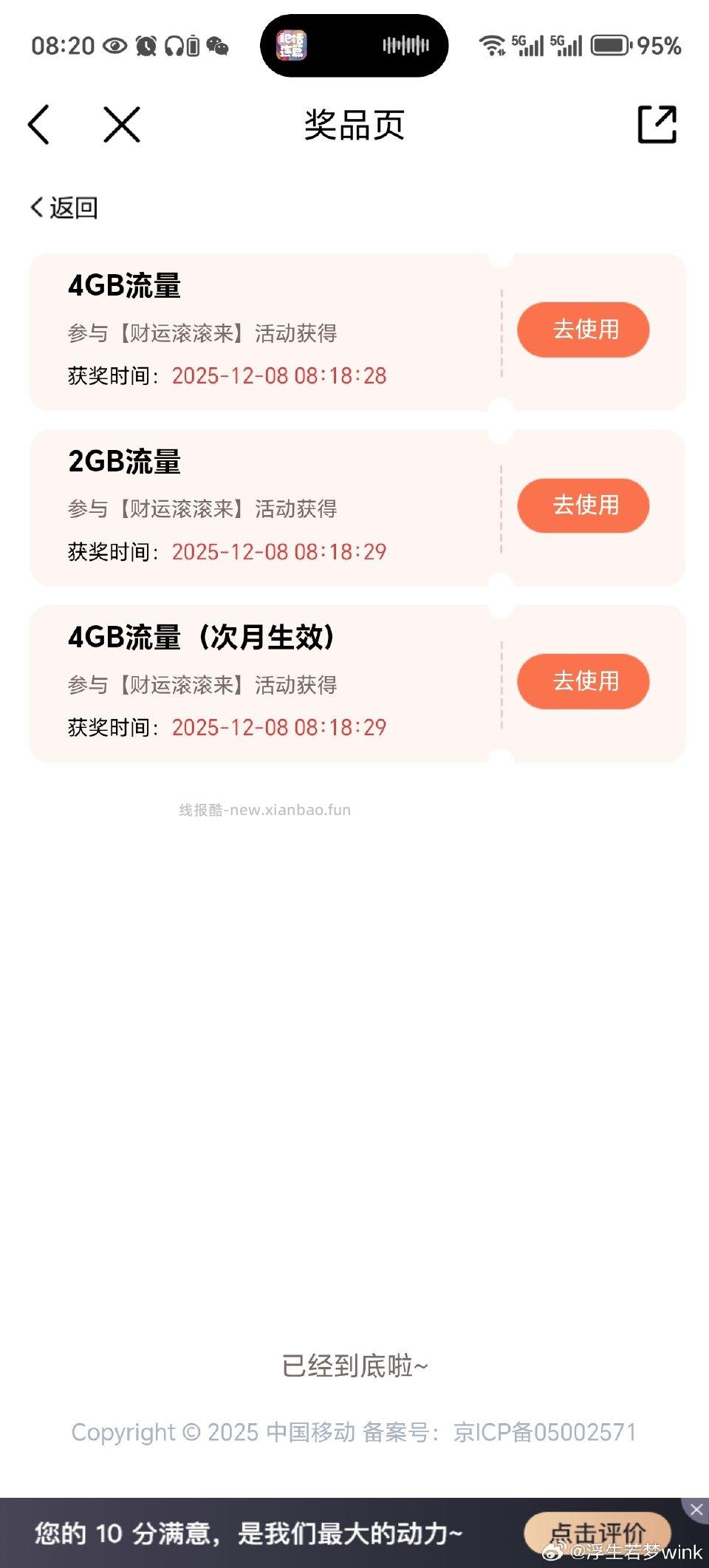Tap the 返回 link below the header
Viewport: 709px width, 1568px height.
click(x=64, y=208)
